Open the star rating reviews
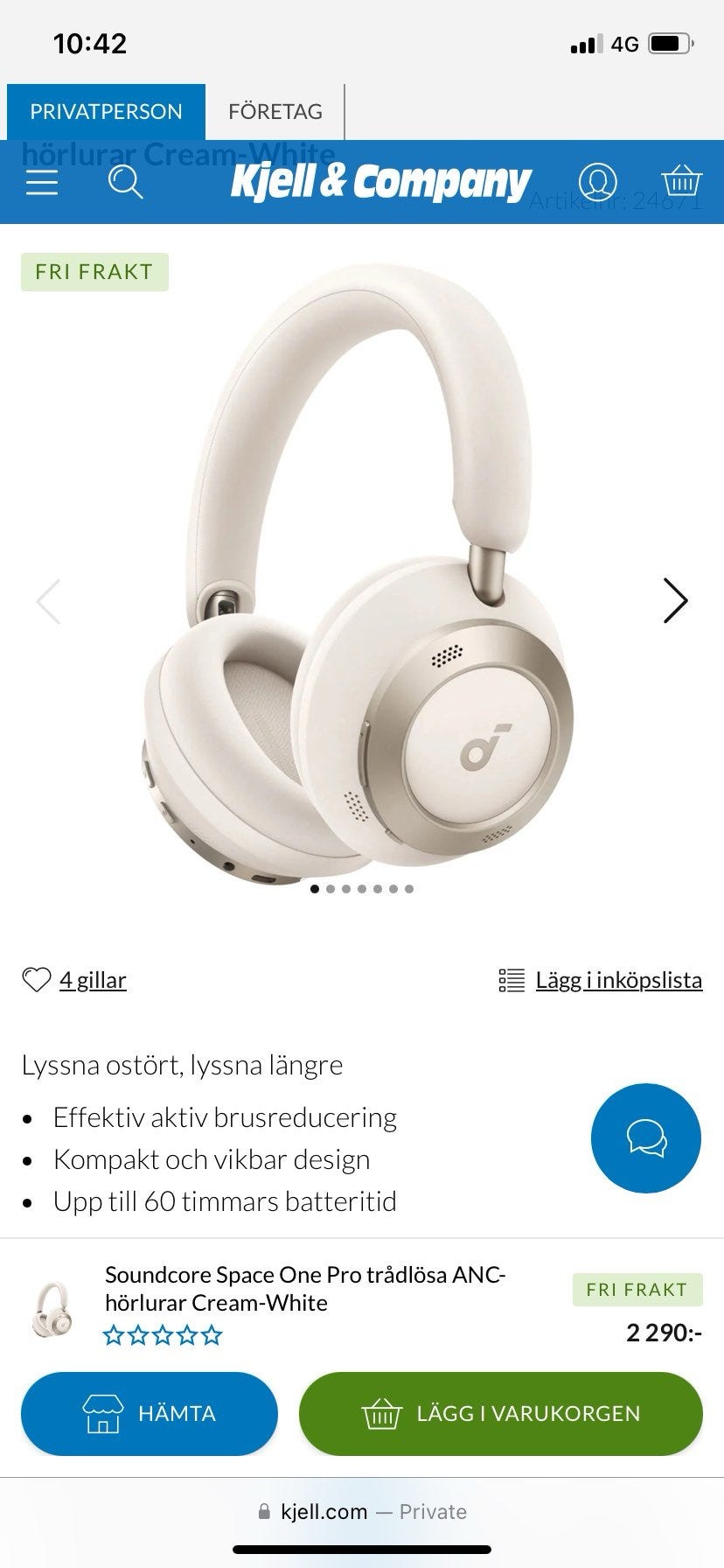Viewport: 724px width, 1568px height. point(163,1335)
